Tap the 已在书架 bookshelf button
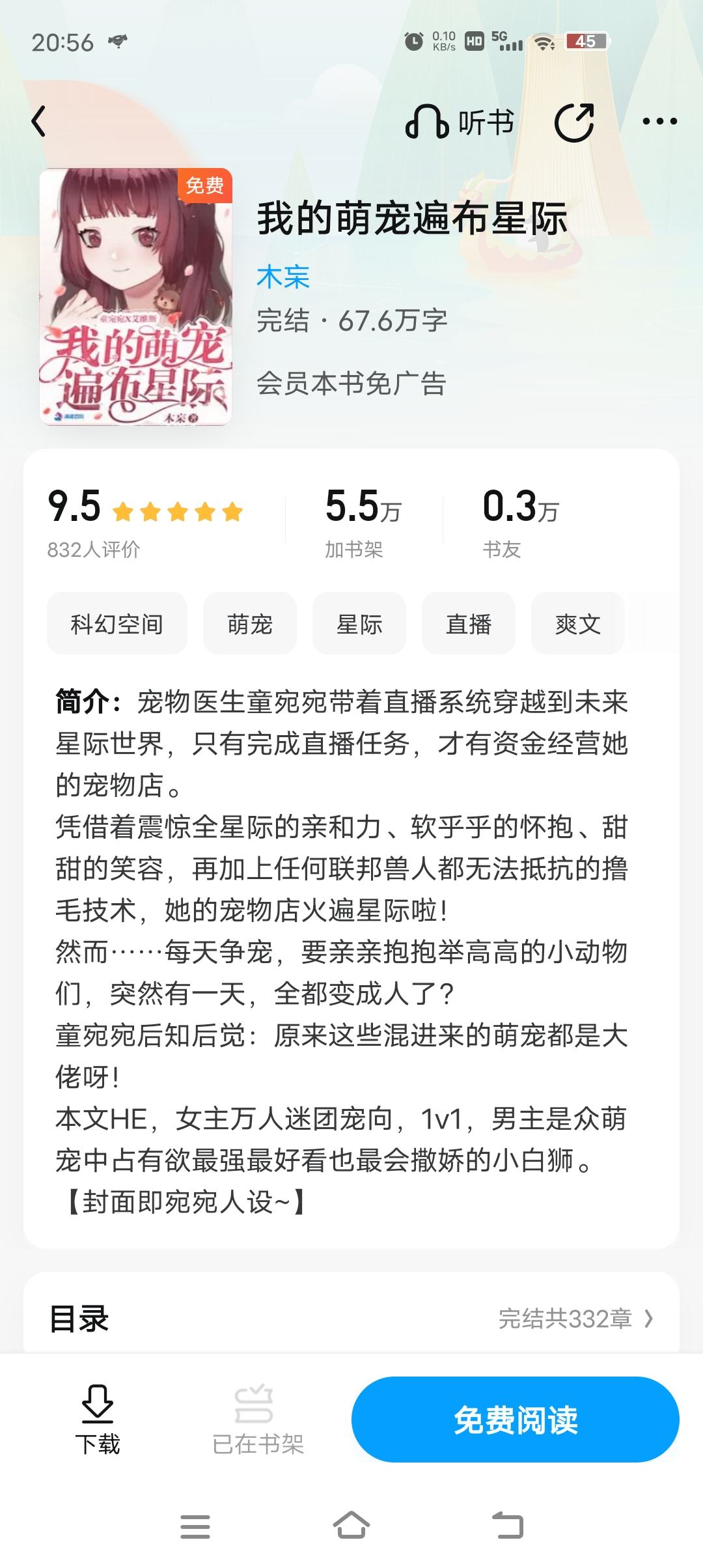 pos(258,1420)
